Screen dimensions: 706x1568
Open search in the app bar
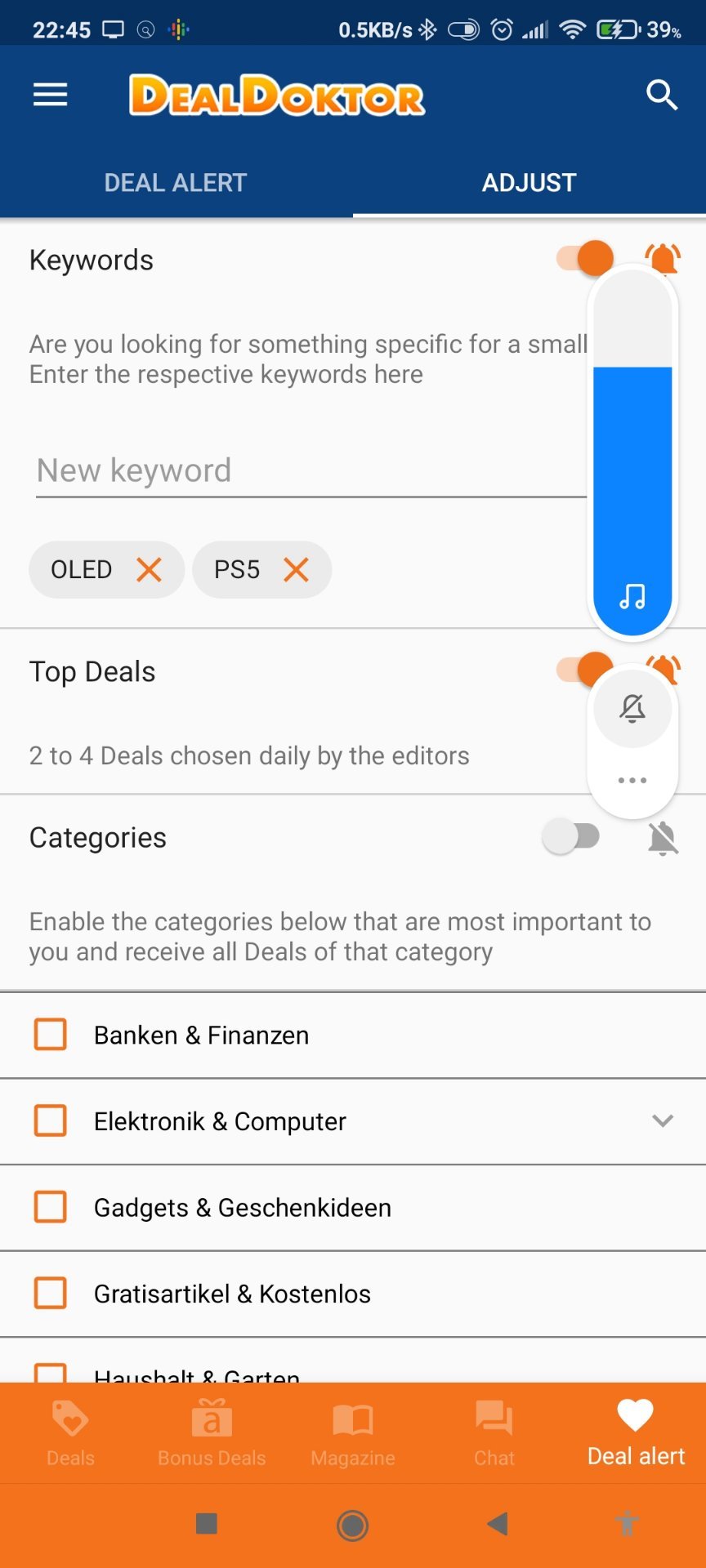coord(662,96)
